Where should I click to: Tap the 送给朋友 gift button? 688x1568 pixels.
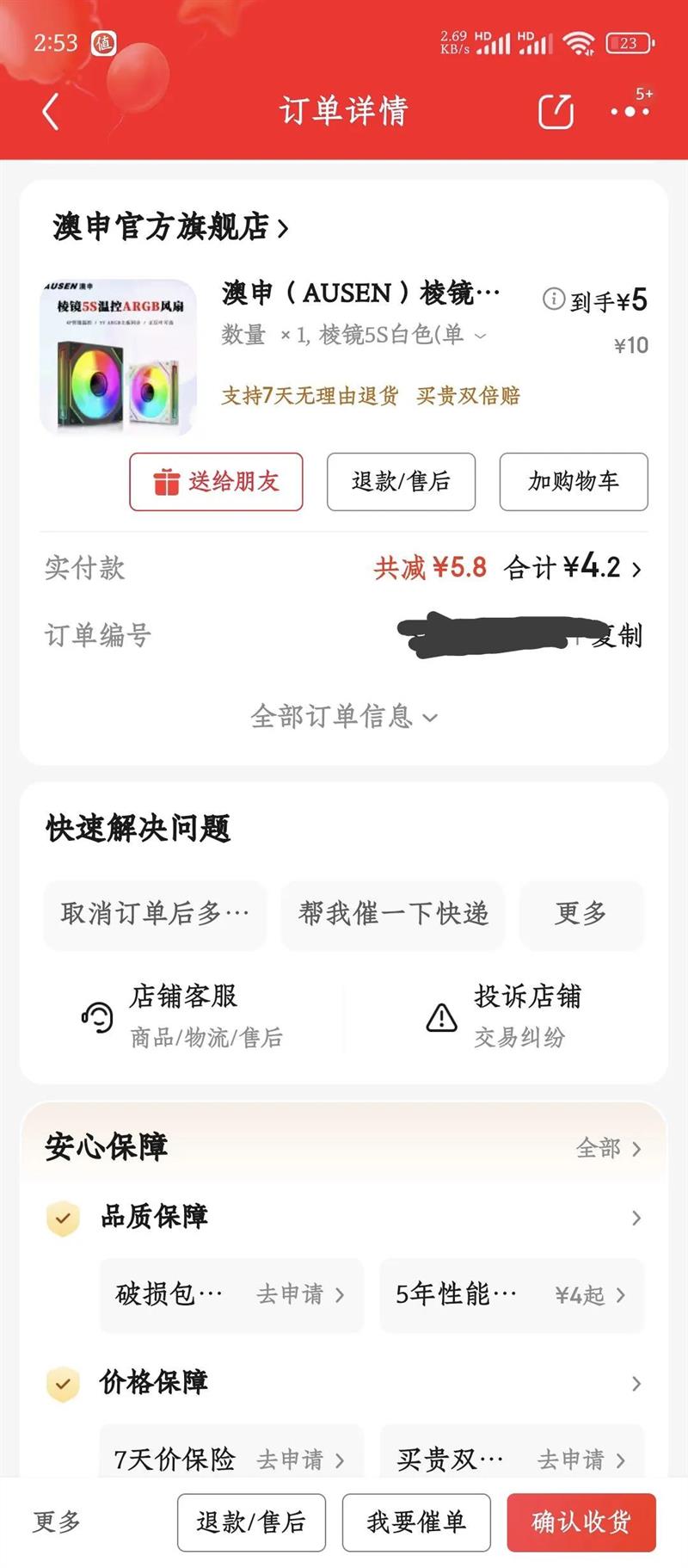pos(216,482)
